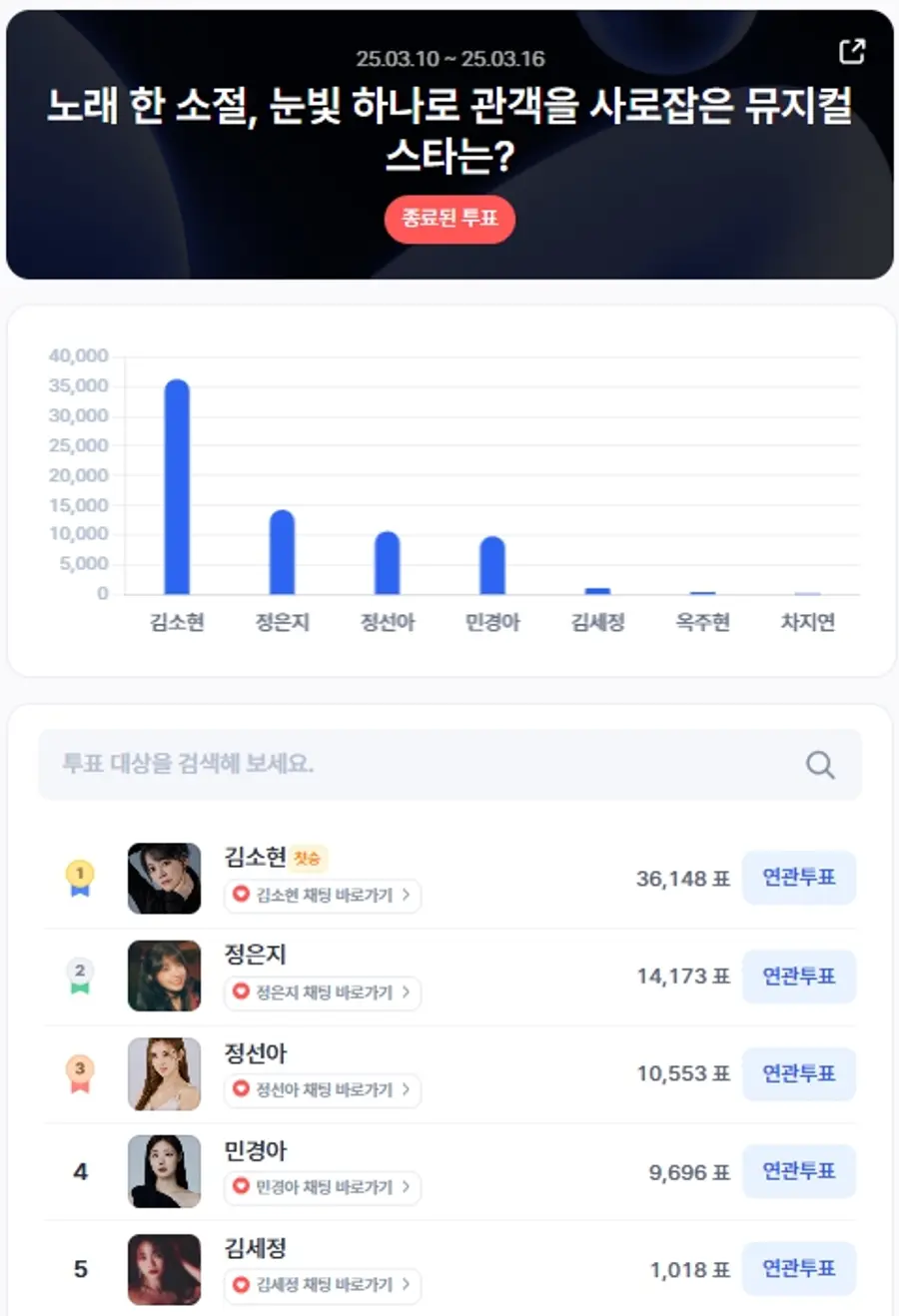Open the 연관투표 button for 정선아

click(x=799, y=1073)
